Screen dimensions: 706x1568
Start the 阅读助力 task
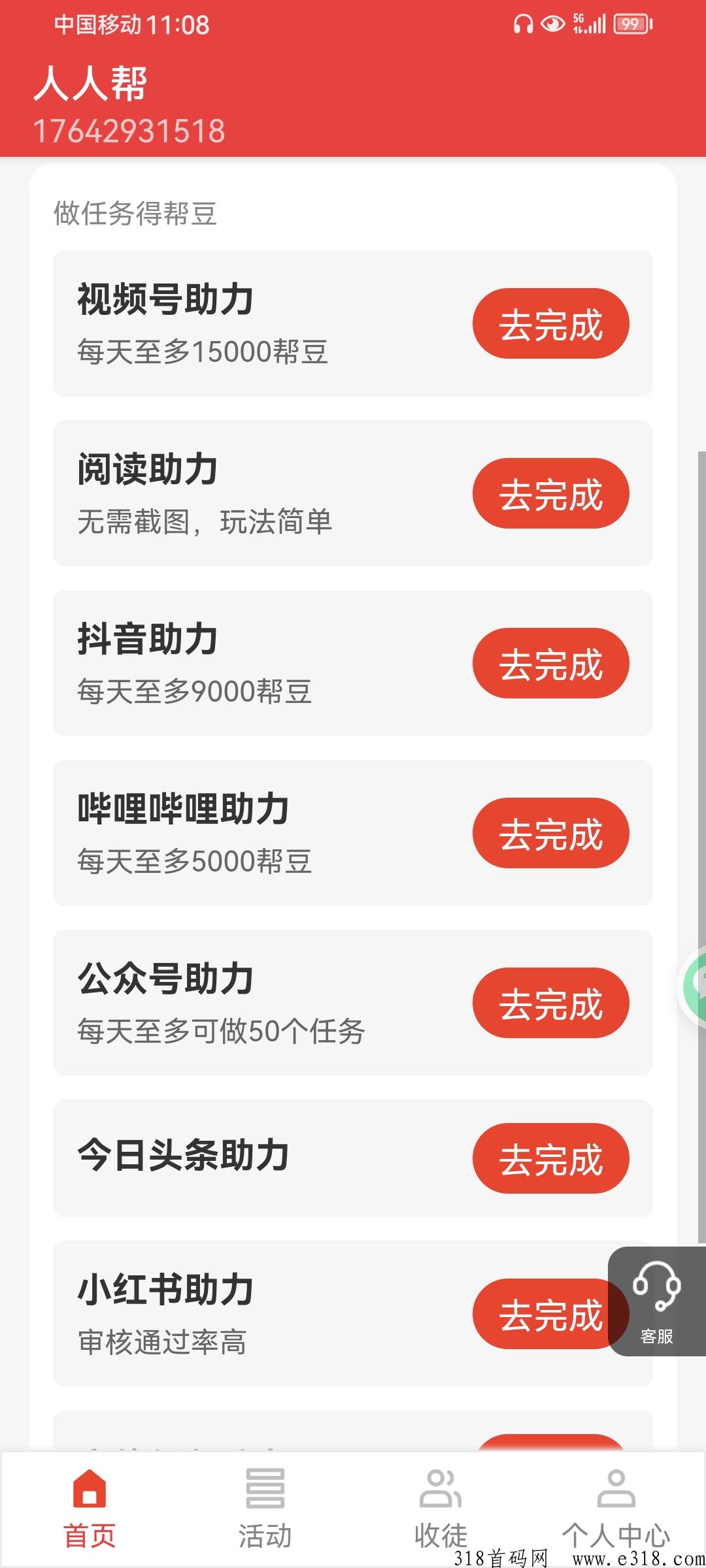point(550,493)
